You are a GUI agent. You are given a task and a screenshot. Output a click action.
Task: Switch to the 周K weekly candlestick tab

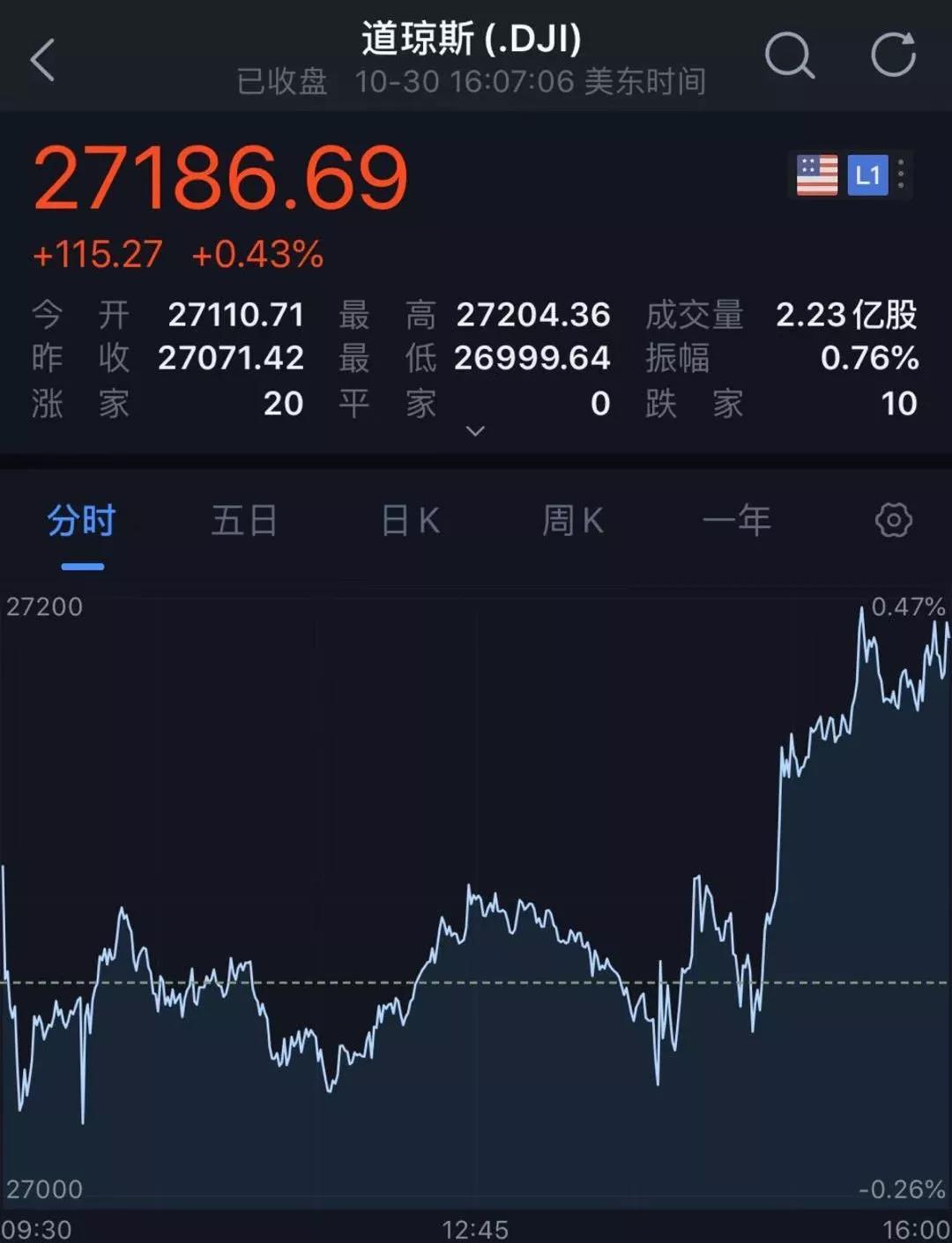click(573, 521)
